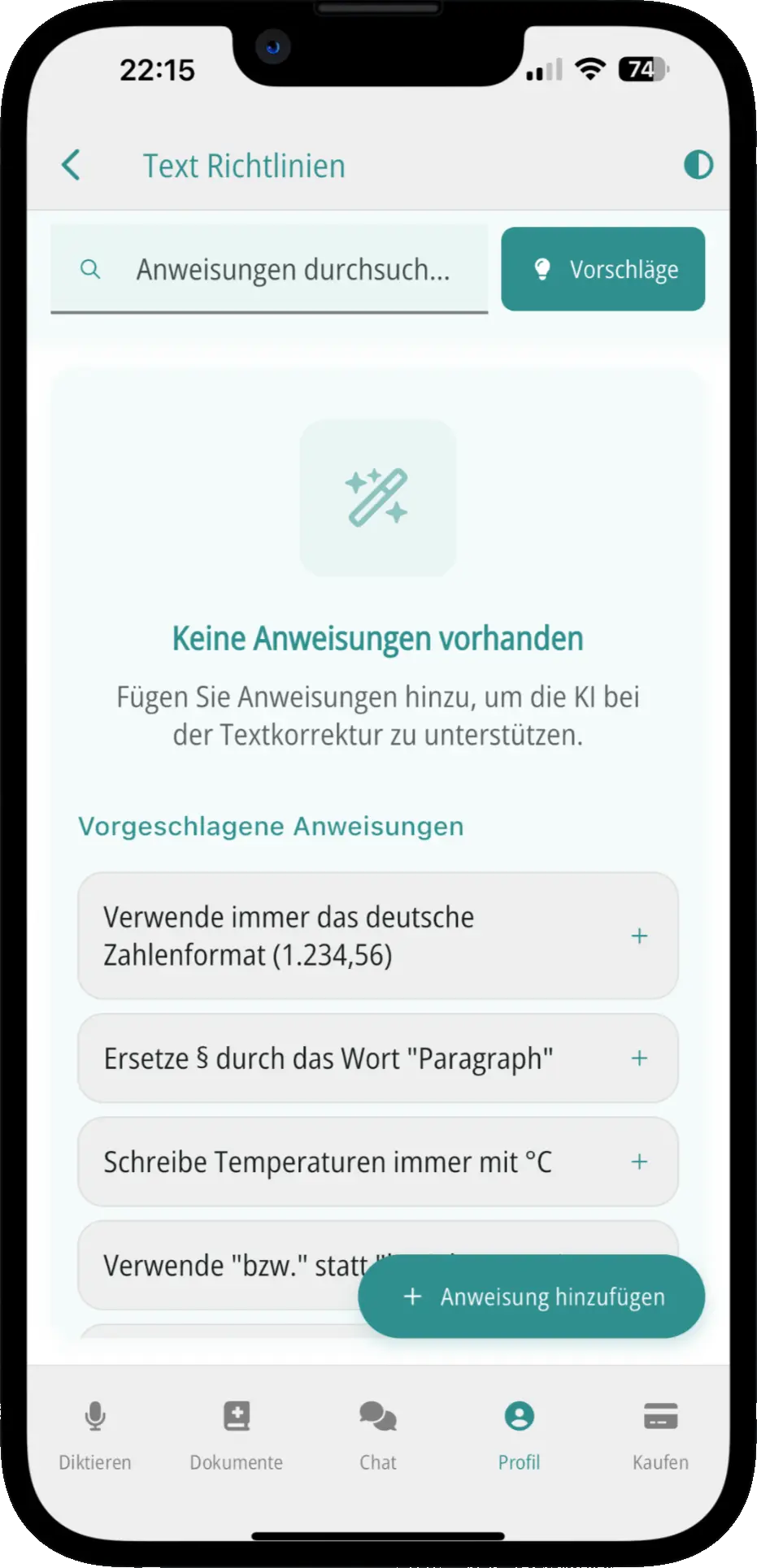This screenshot has width=757, height=1568.
Task: Go back with the chevron arrow
Action: [72, 165]
